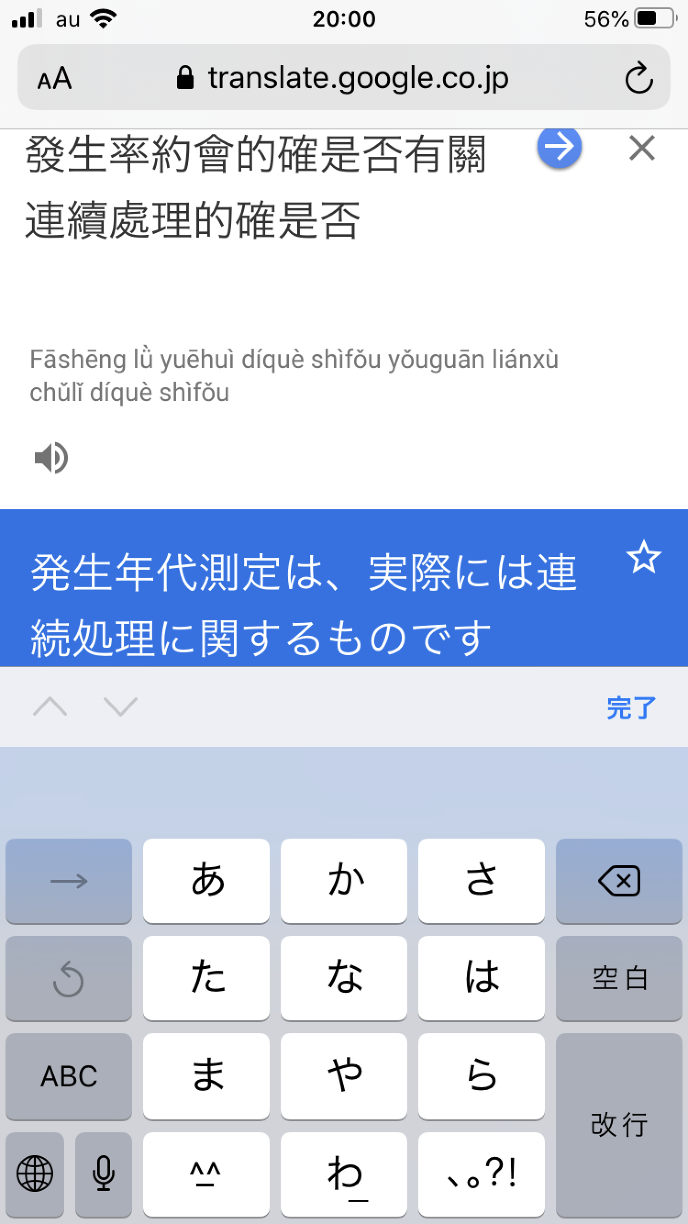The width and height of the screenshot is (688, 1224).
Task: Listen to the Chinese text pronunciation
Action: pyautogui.click(x=51, y=458)
